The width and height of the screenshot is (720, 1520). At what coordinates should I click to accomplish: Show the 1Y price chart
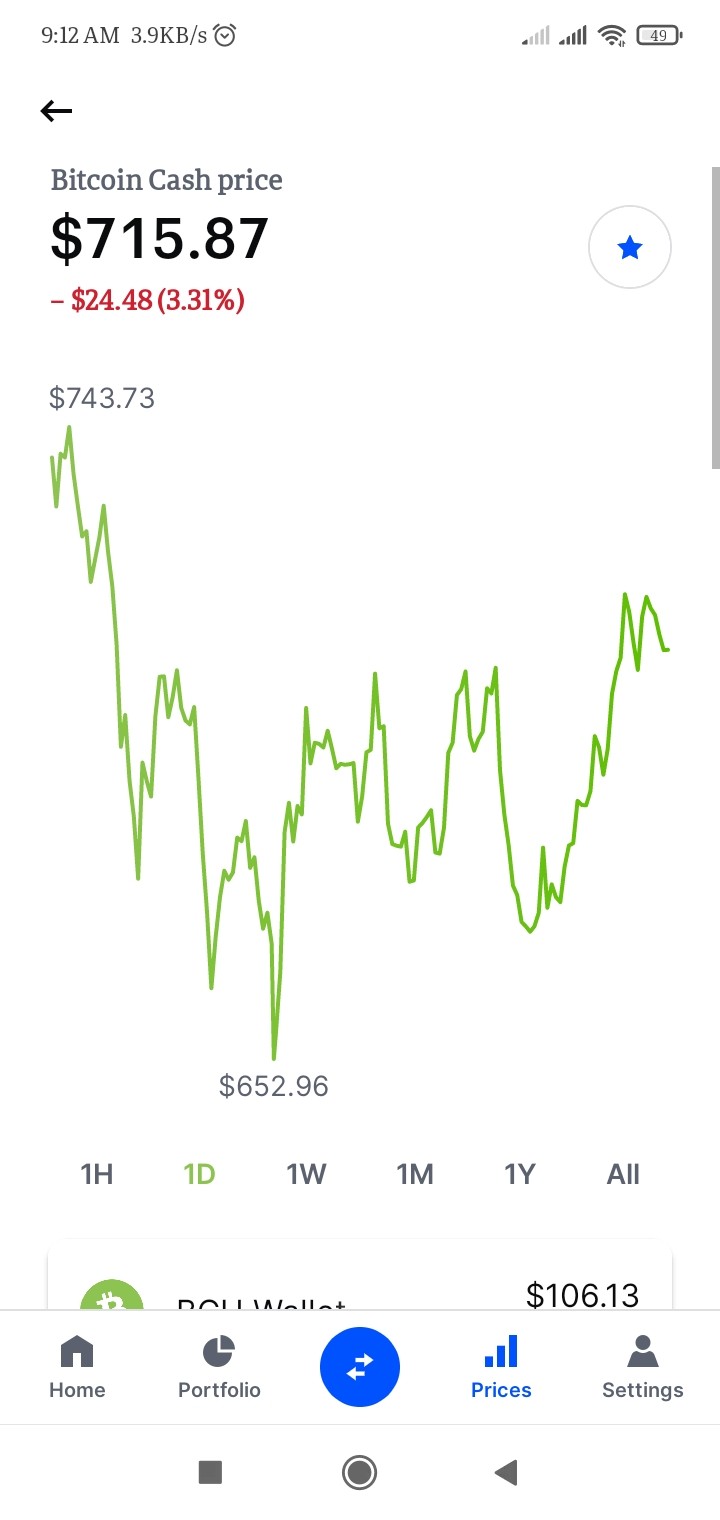point(520,1174)
